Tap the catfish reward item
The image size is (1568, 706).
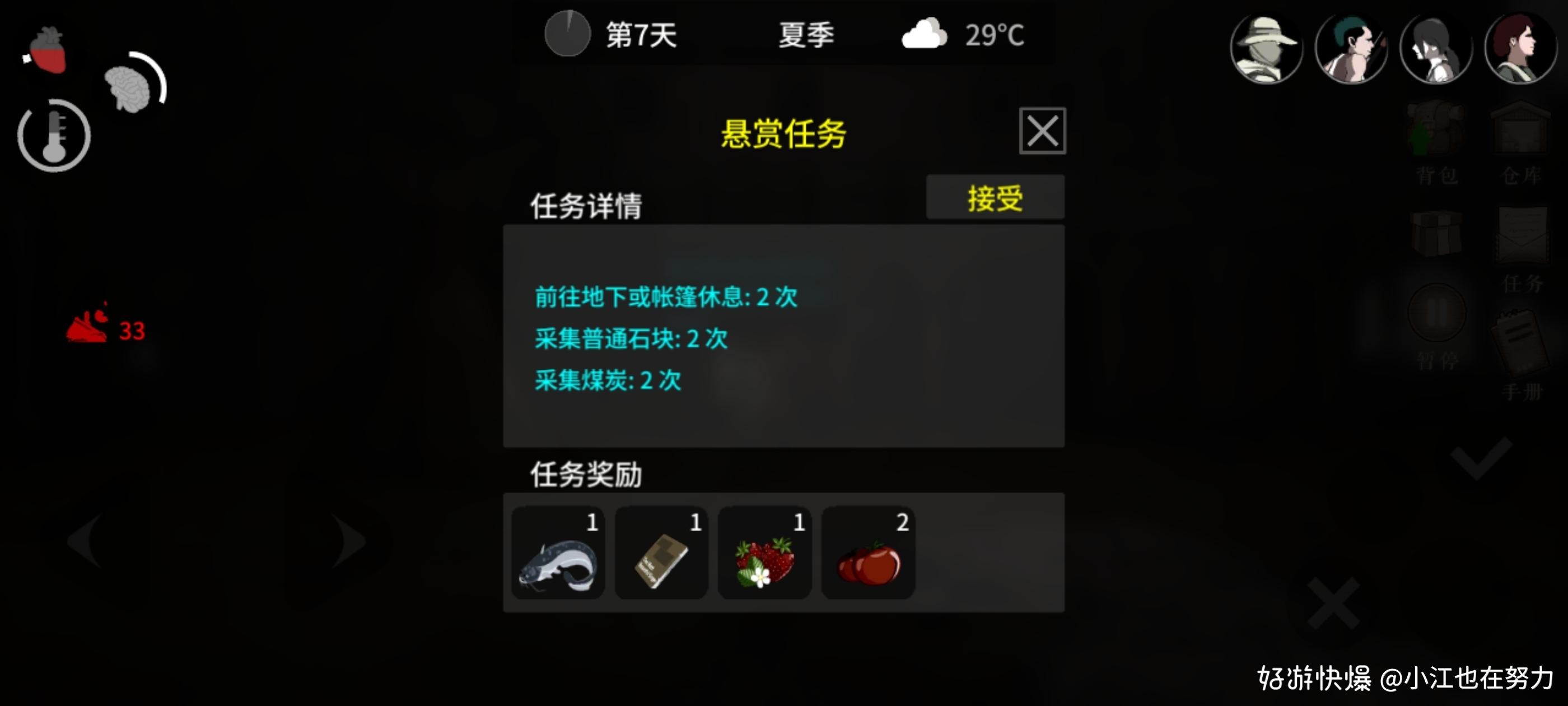[x=558, y=553]
